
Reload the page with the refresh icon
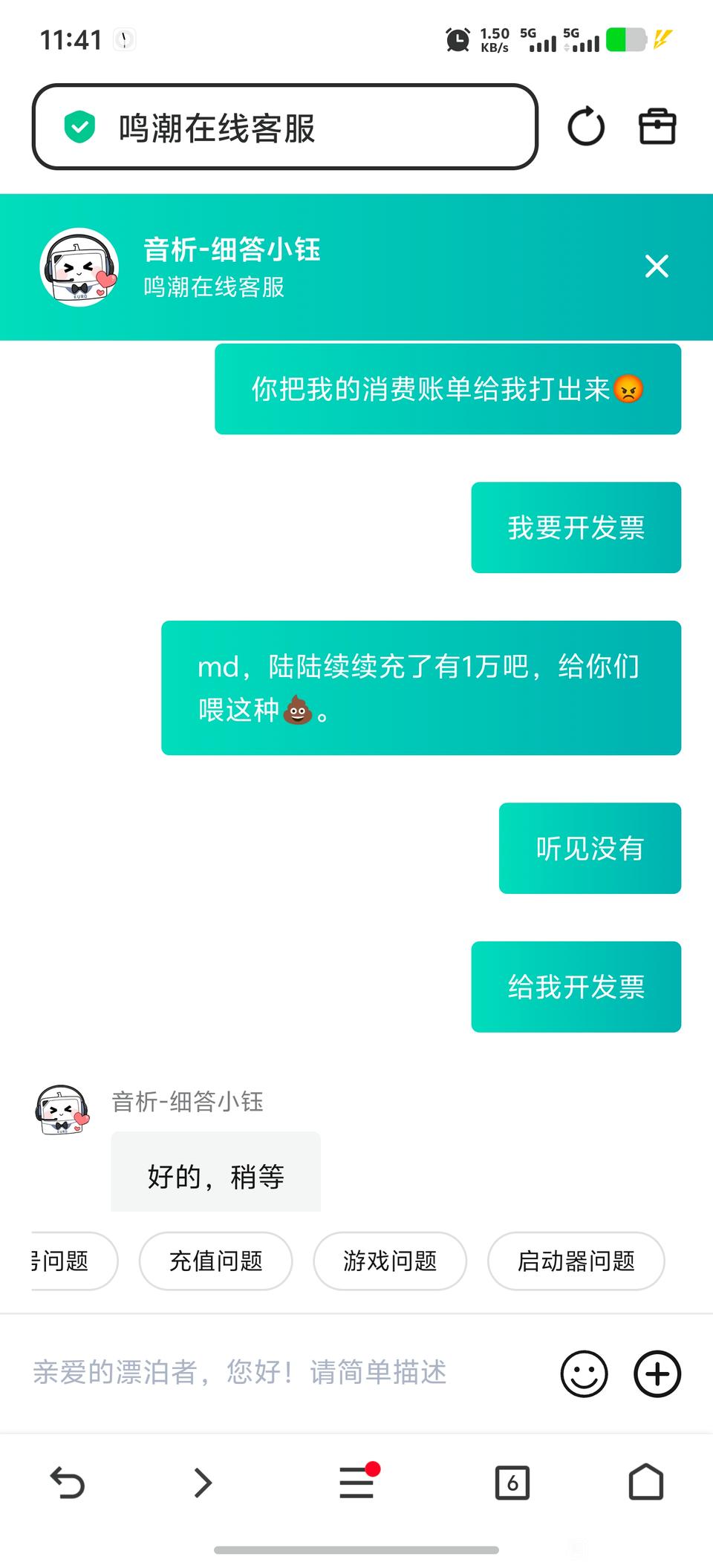586,127
